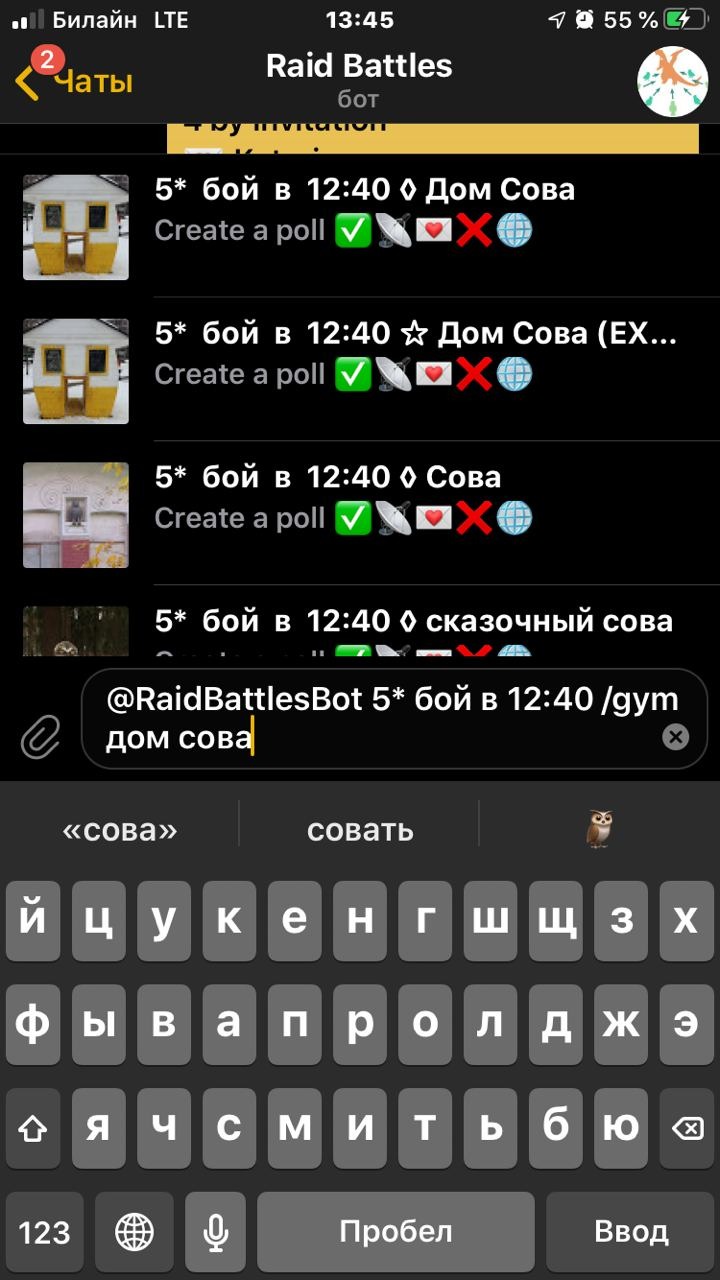Change keyboard language with the globe key
The height and width of the screenshot is (1280, 720).
coord(135,1232)
